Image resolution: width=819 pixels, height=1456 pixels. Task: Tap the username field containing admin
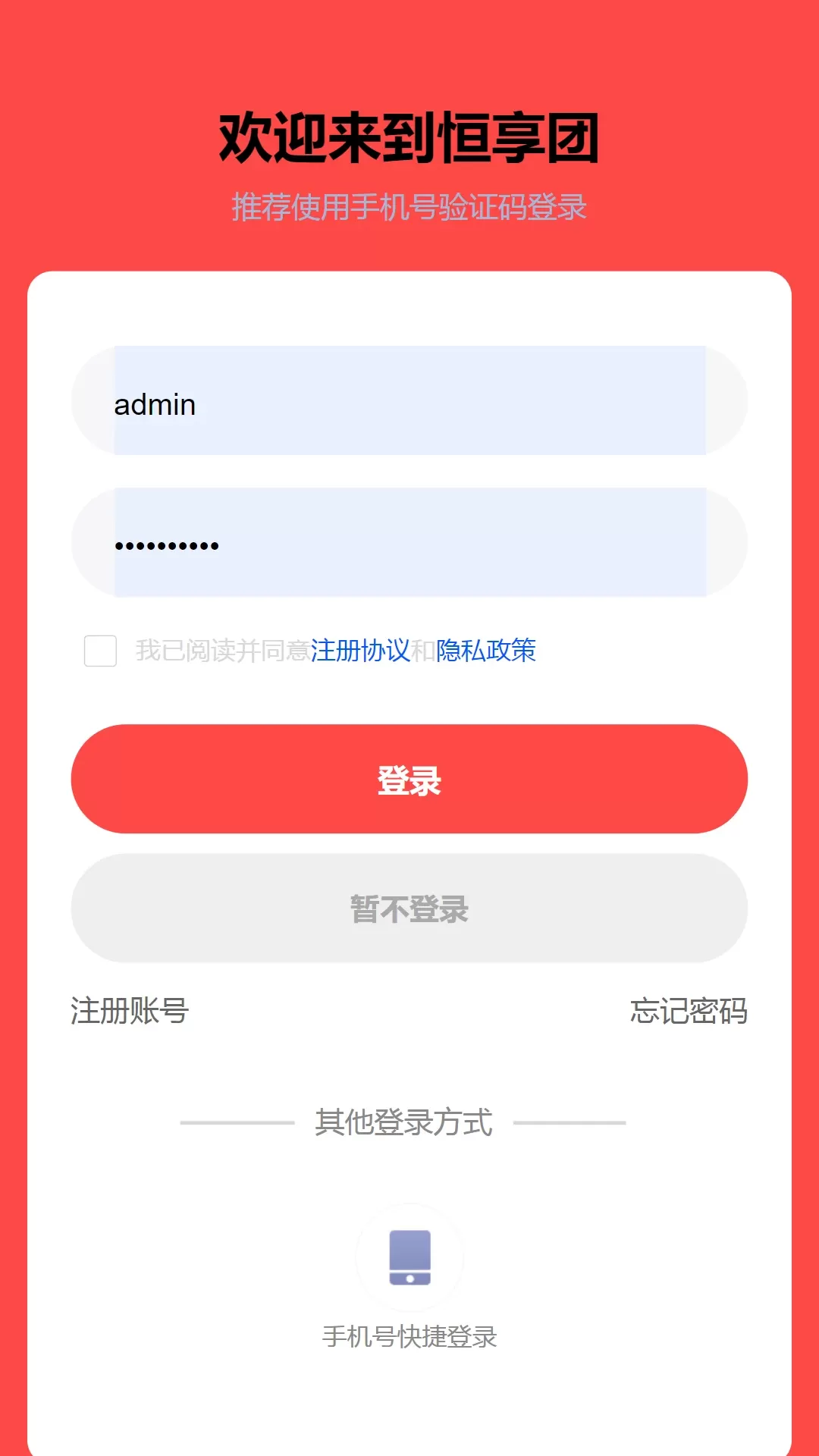409,400
